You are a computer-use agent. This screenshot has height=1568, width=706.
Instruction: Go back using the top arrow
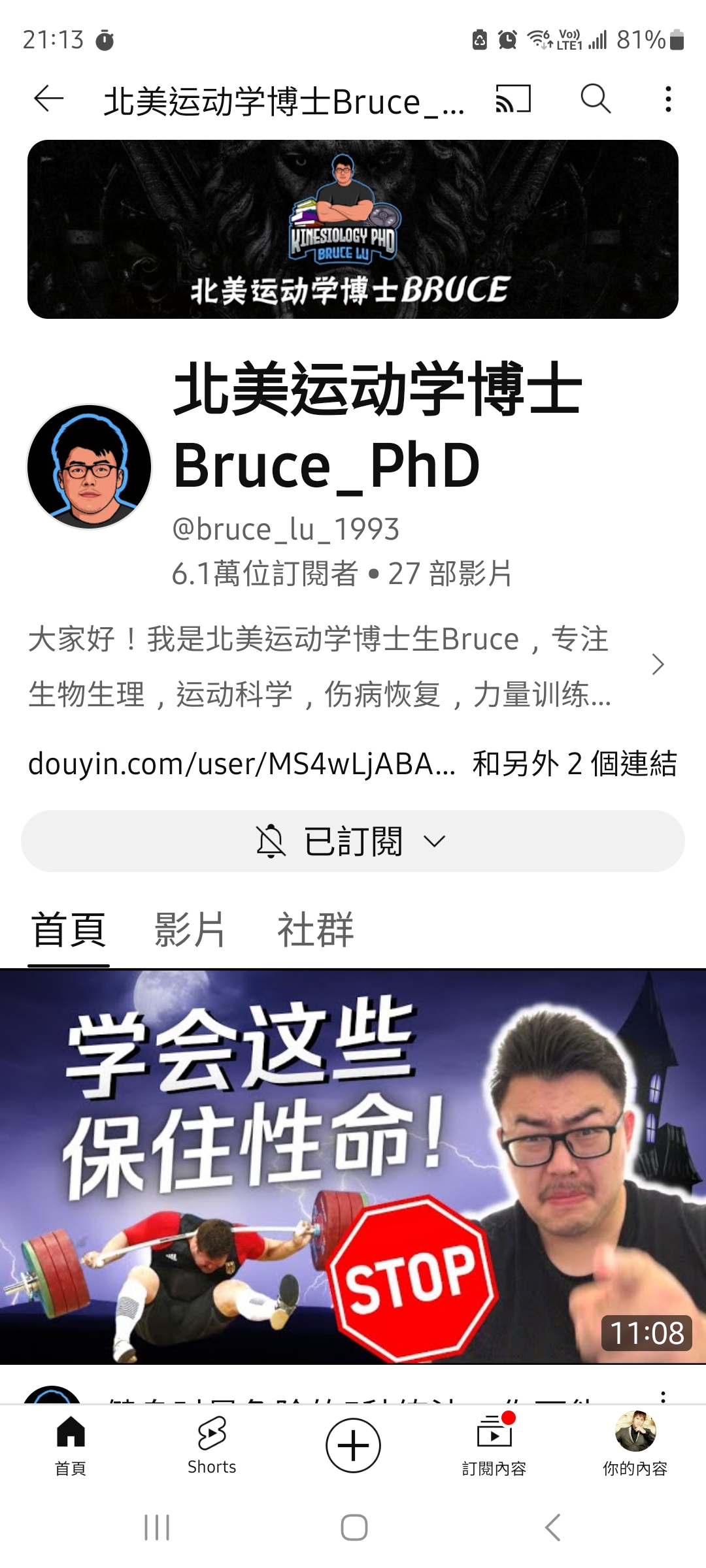click(48, 99)
